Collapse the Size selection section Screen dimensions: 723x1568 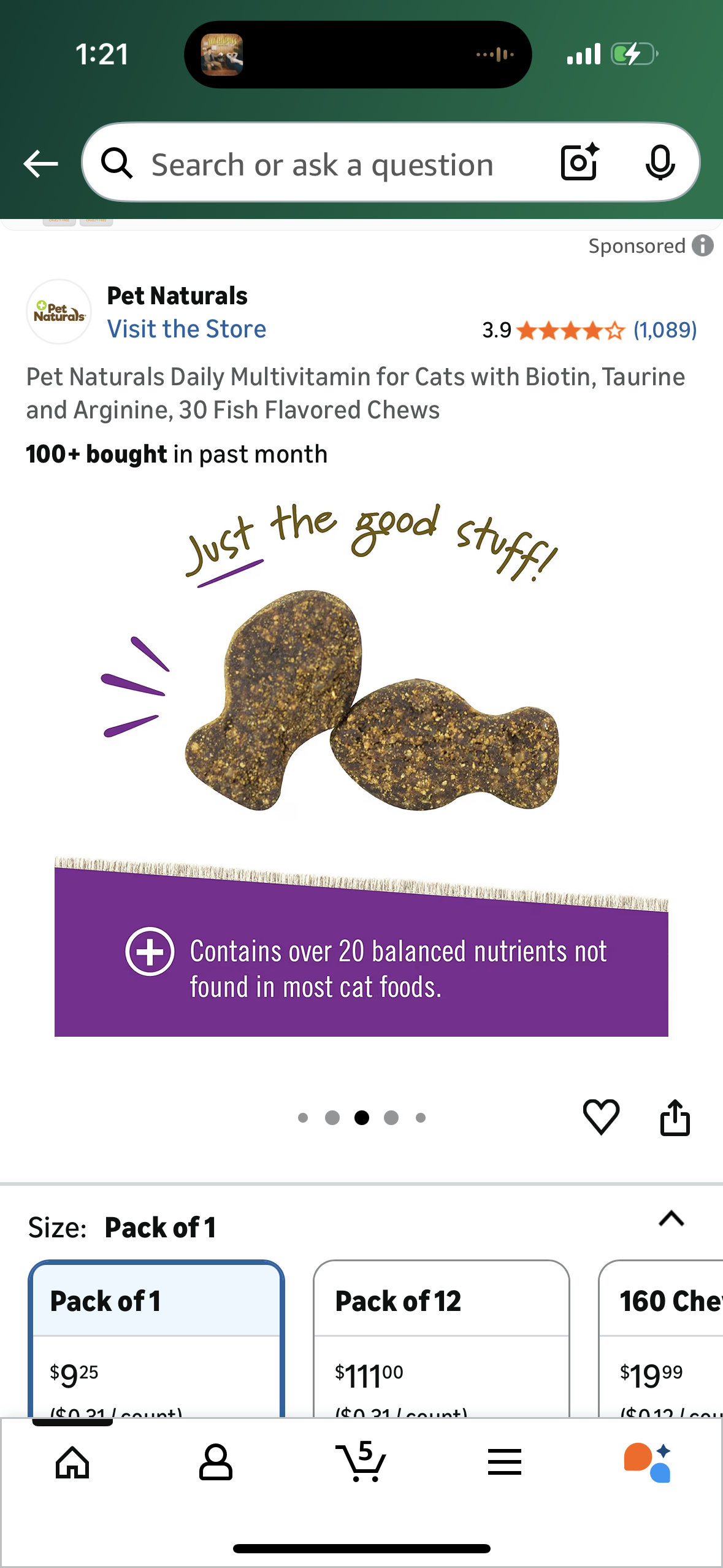coord(671,1218)
